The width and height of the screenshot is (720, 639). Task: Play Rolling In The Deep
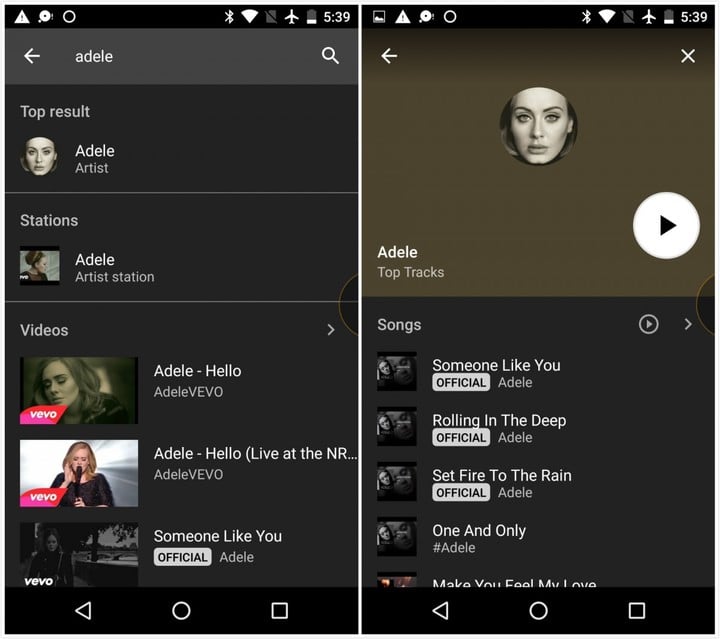(498, 427)
